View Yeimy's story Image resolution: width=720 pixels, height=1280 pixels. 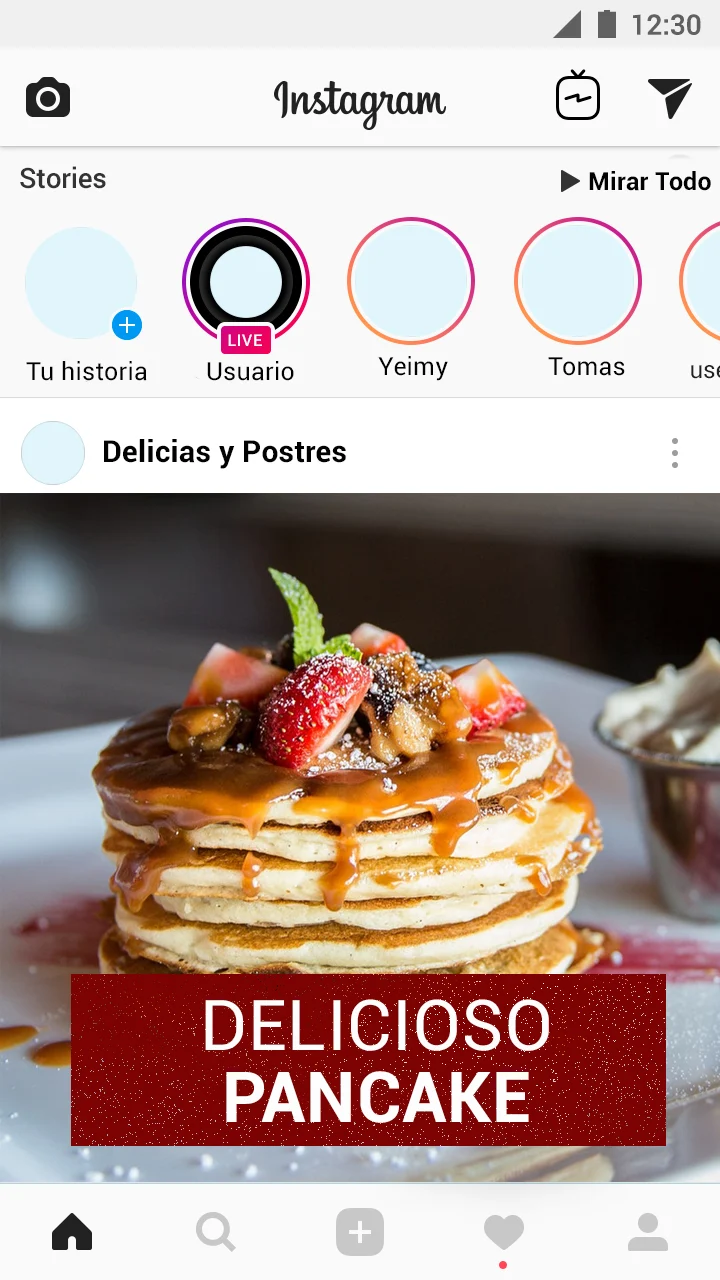[x=411, y=282]
